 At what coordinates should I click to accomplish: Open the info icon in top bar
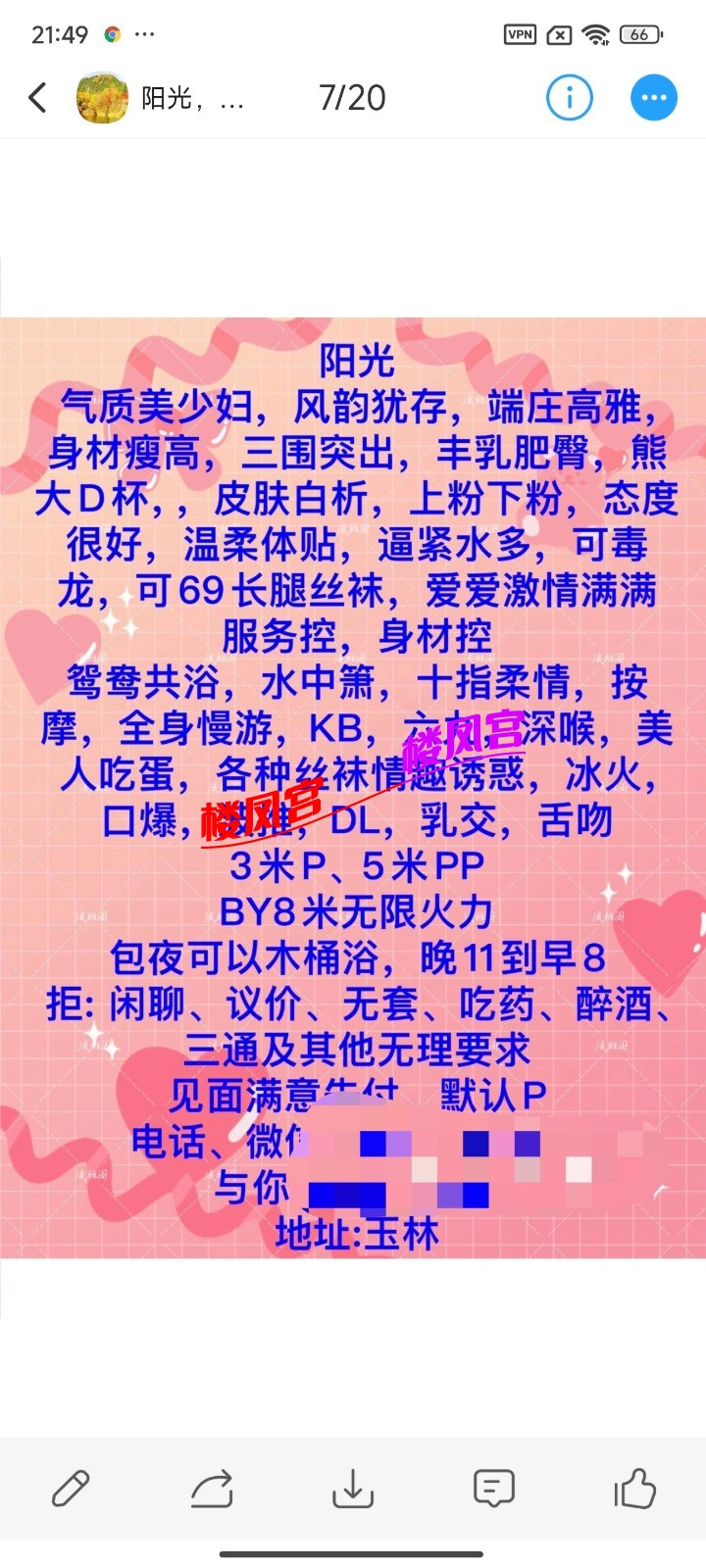click(x=569, y=97)
